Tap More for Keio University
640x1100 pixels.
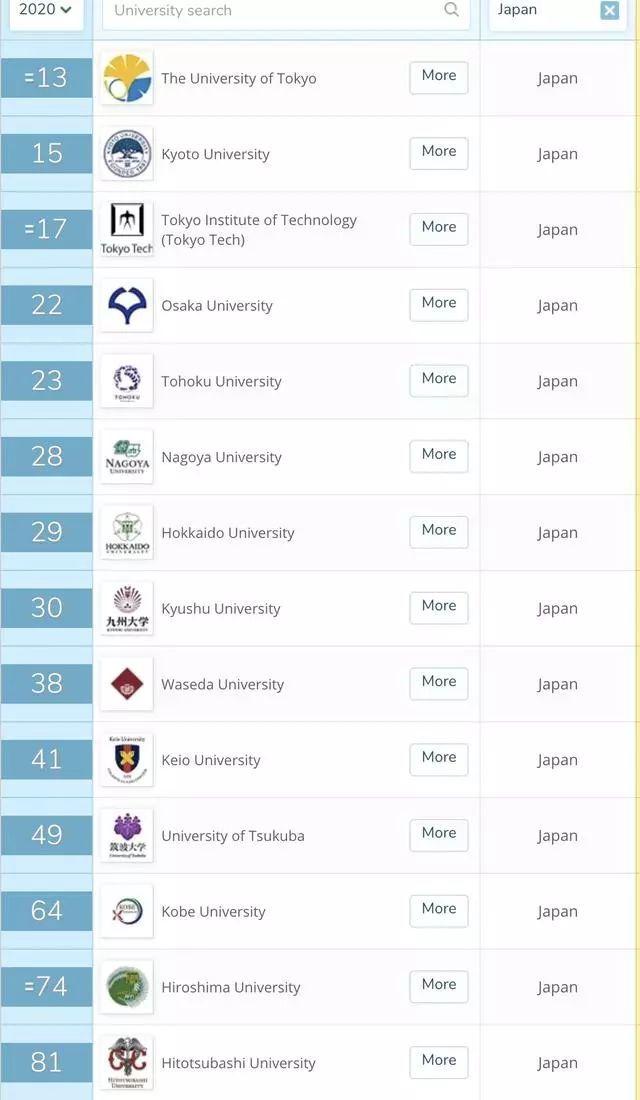438,758
